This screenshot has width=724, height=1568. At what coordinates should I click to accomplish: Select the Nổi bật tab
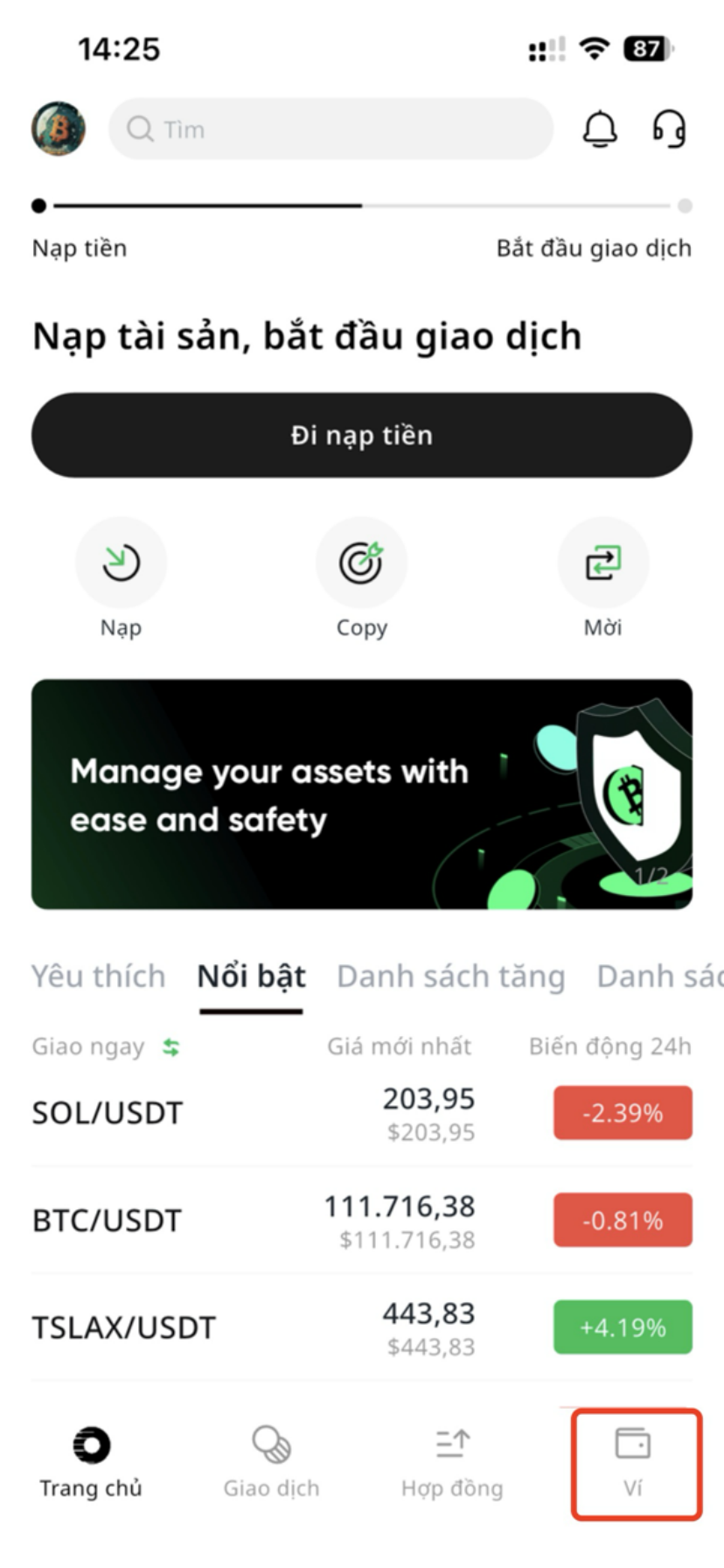251,976
